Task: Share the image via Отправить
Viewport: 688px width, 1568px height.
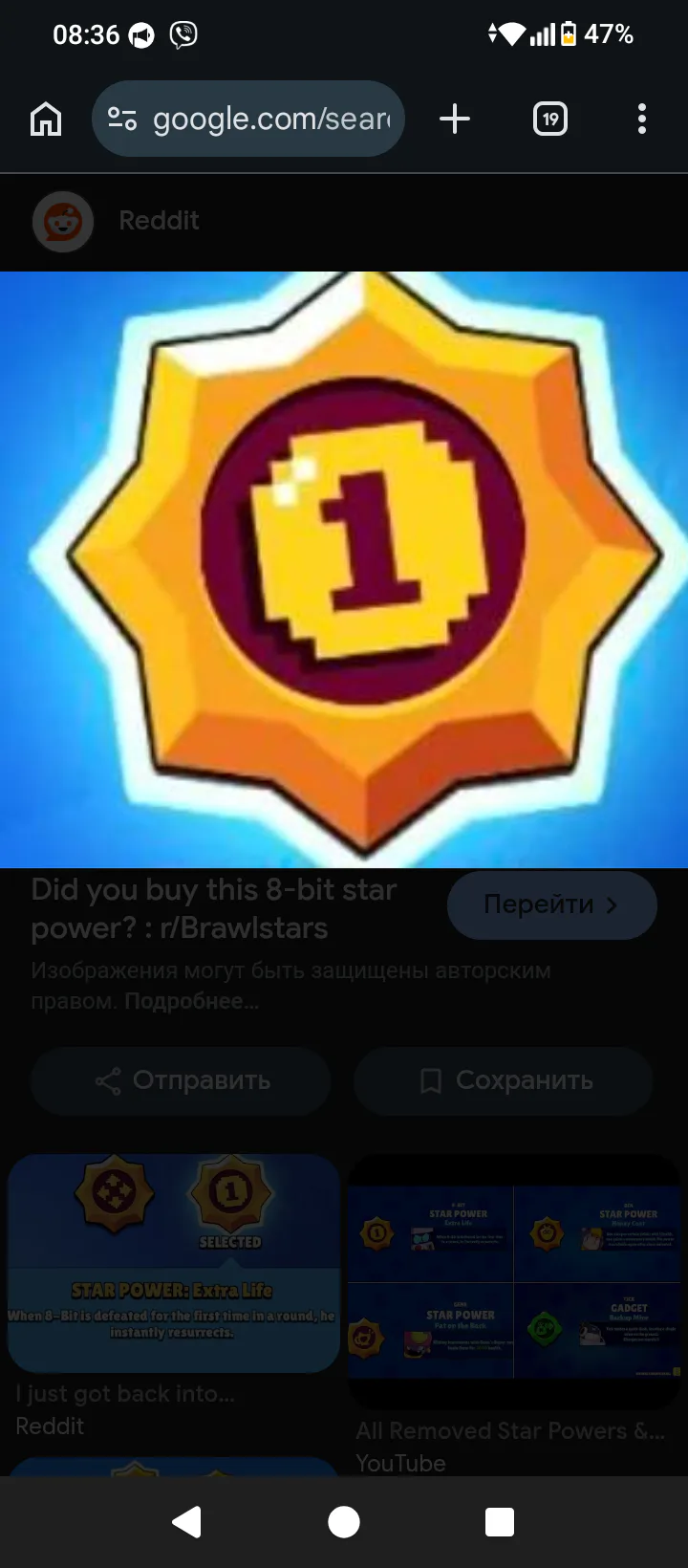Action: [x=182, y=1080]
